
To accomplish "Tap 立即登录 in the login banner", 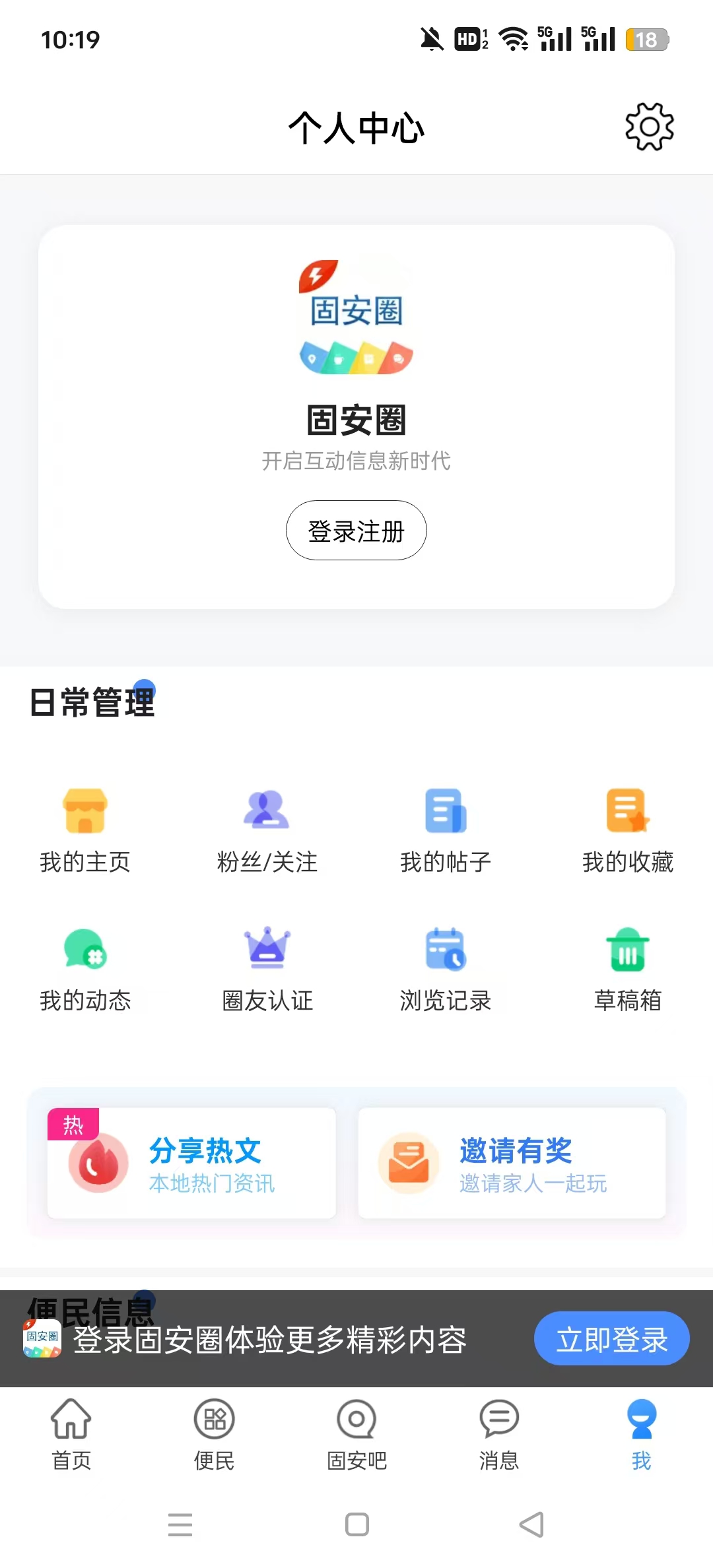I will click(611, 1338).
